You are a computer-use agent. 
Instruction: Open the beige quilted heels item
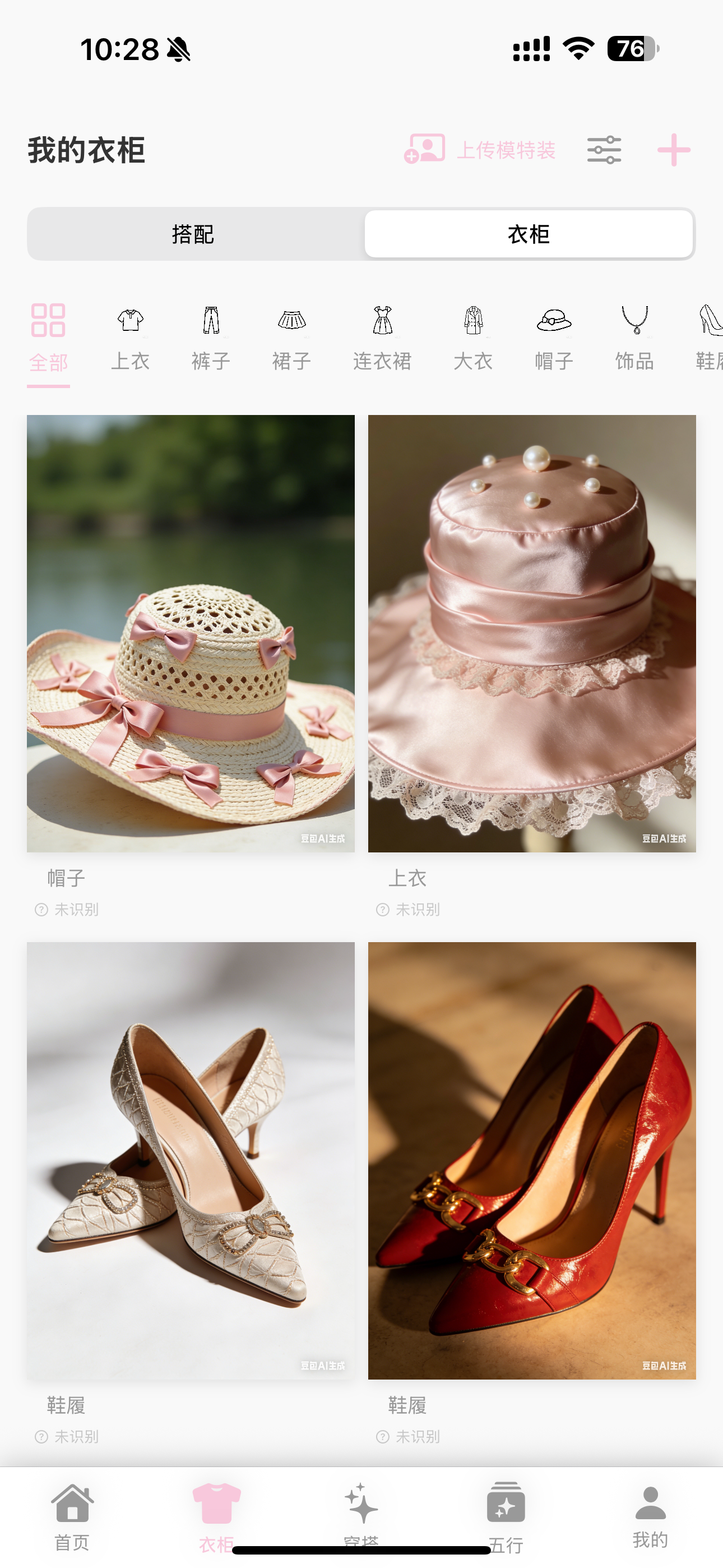click(x=191, y=1160)
